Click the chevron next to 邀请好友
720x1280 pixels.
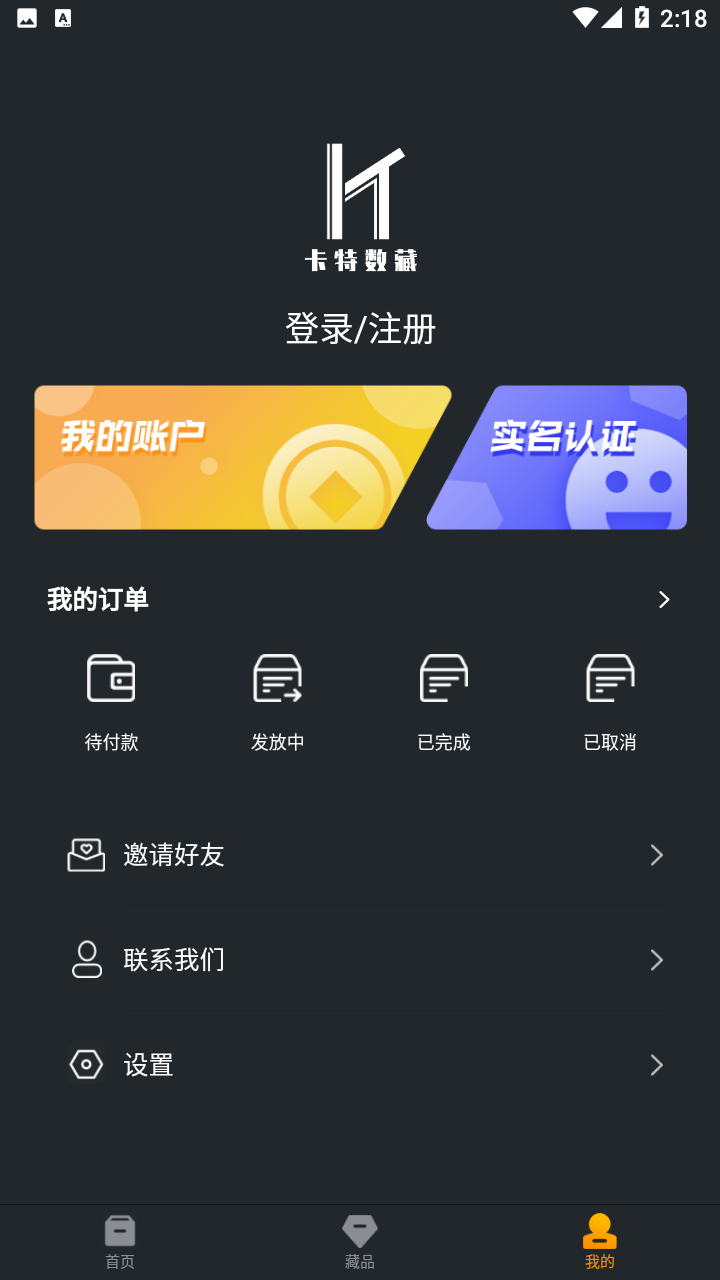click(656, 855)
